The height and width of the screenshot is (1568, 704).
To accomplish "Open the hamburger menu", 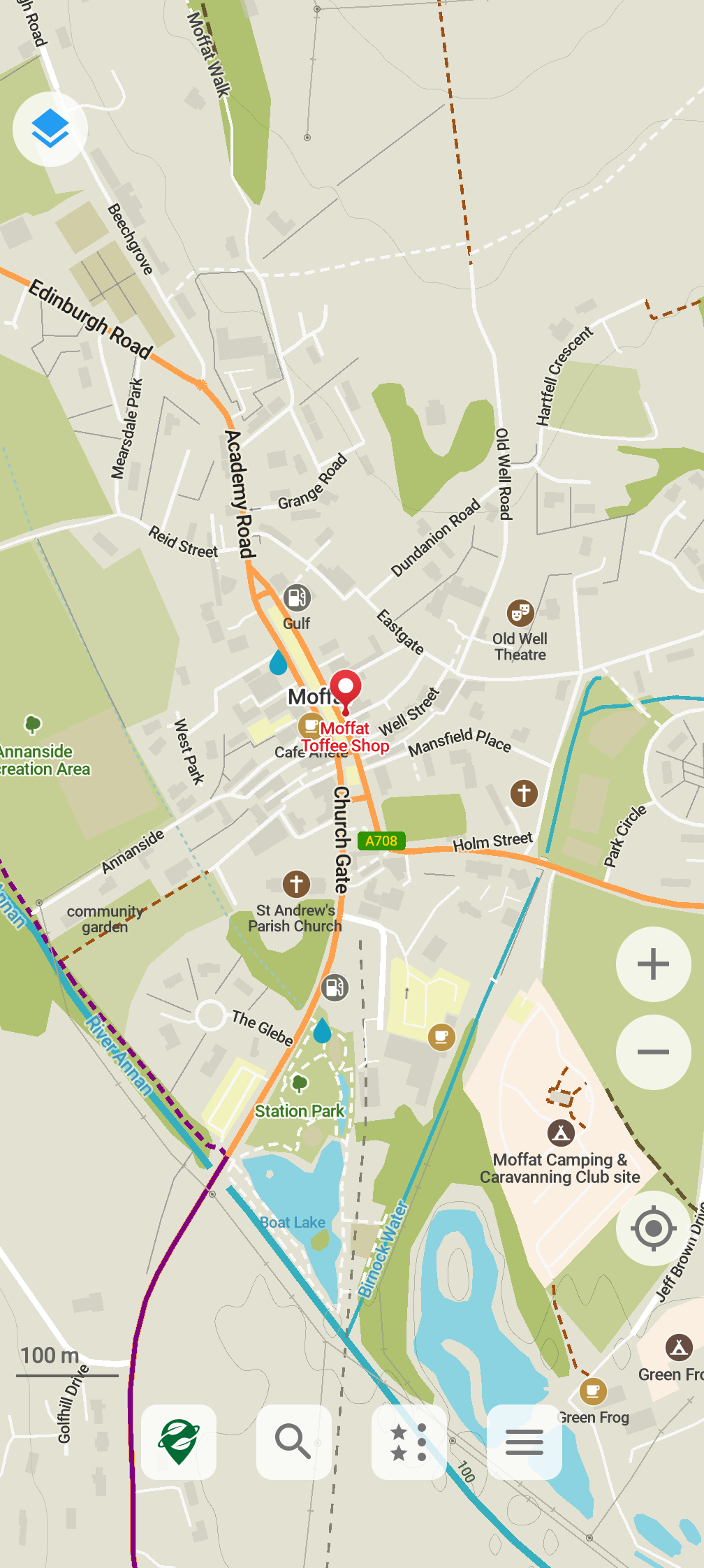I will [x=525, y=1442].
